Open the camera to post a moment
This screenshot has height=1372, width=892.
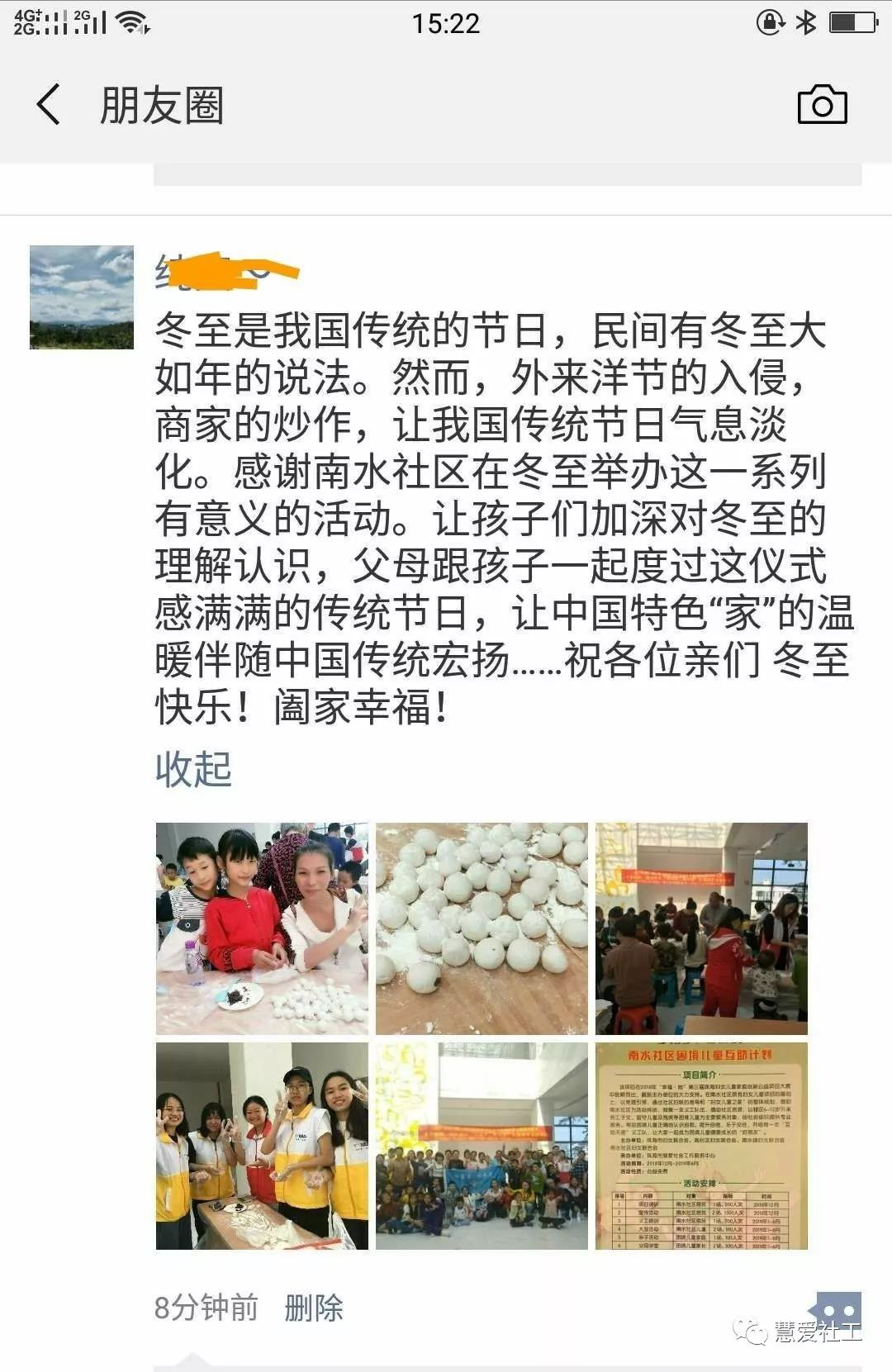point(822,105)
